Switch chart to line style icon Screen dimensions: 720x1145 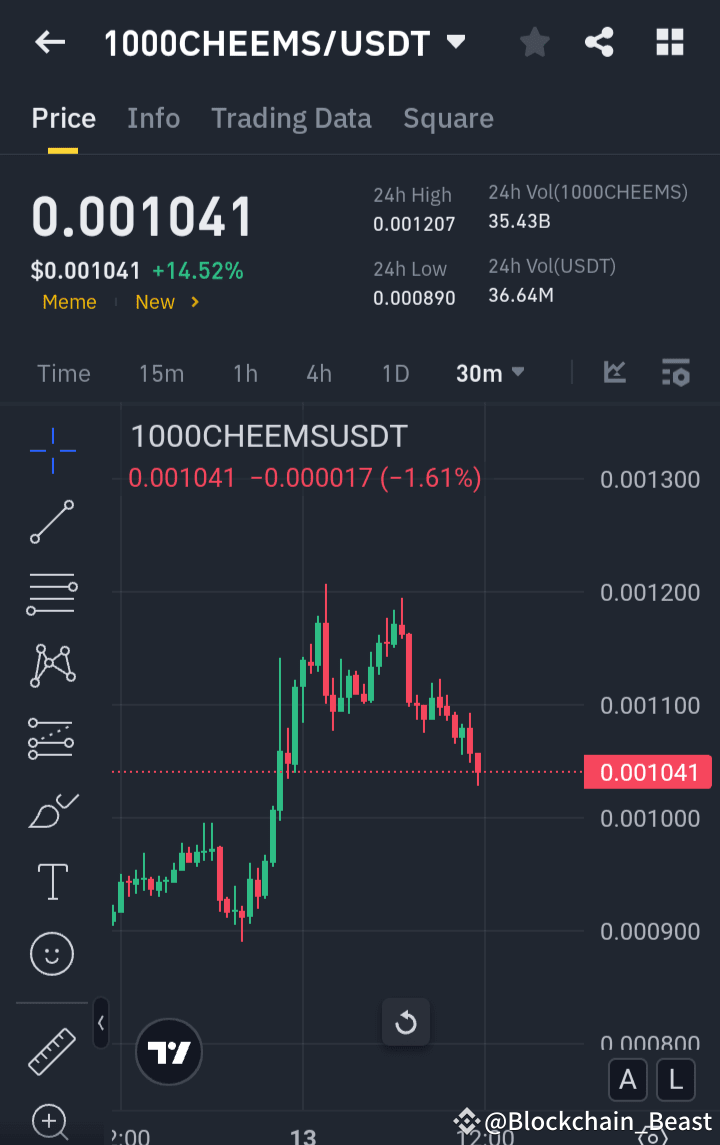[614, 372]
